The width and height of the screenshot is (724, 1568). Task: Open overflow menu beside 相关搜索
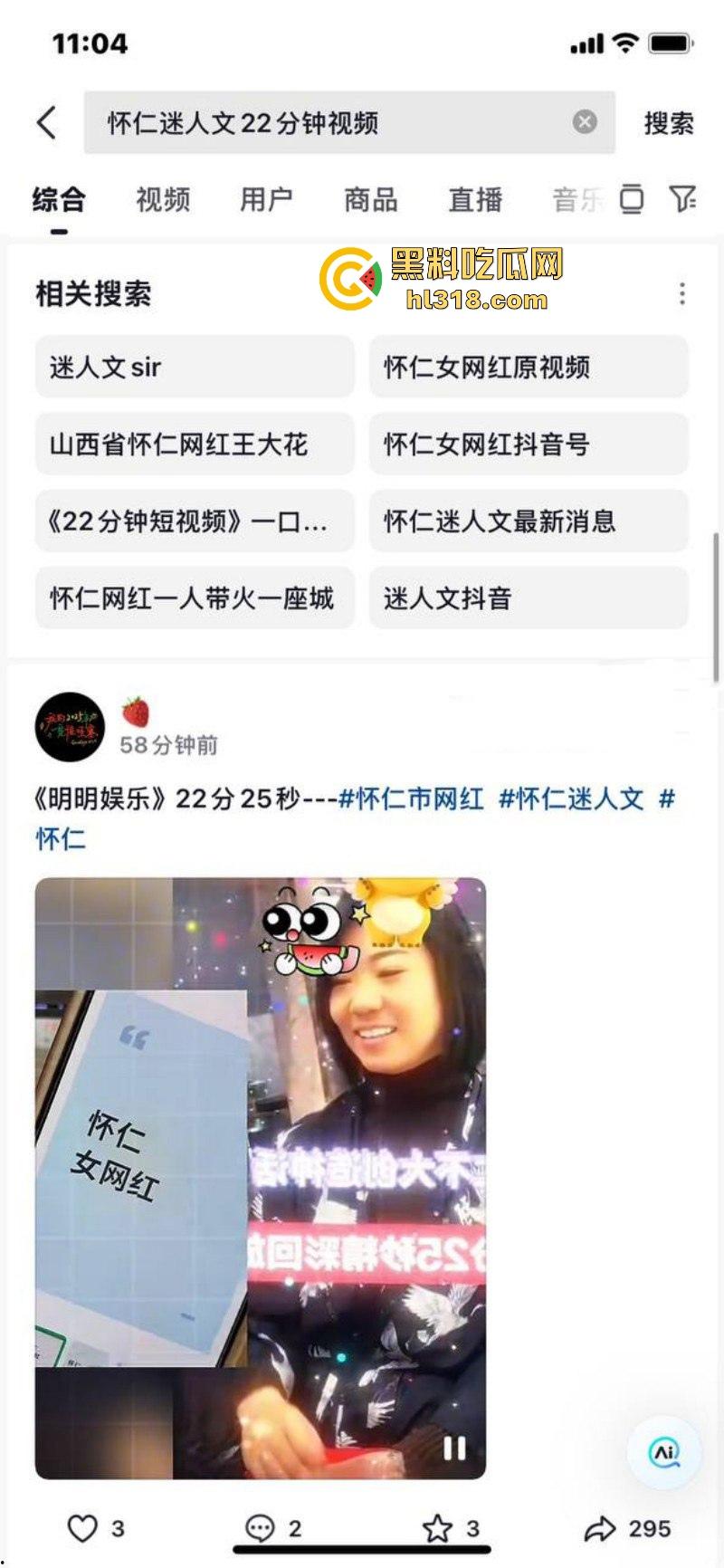tap(681, 293)
